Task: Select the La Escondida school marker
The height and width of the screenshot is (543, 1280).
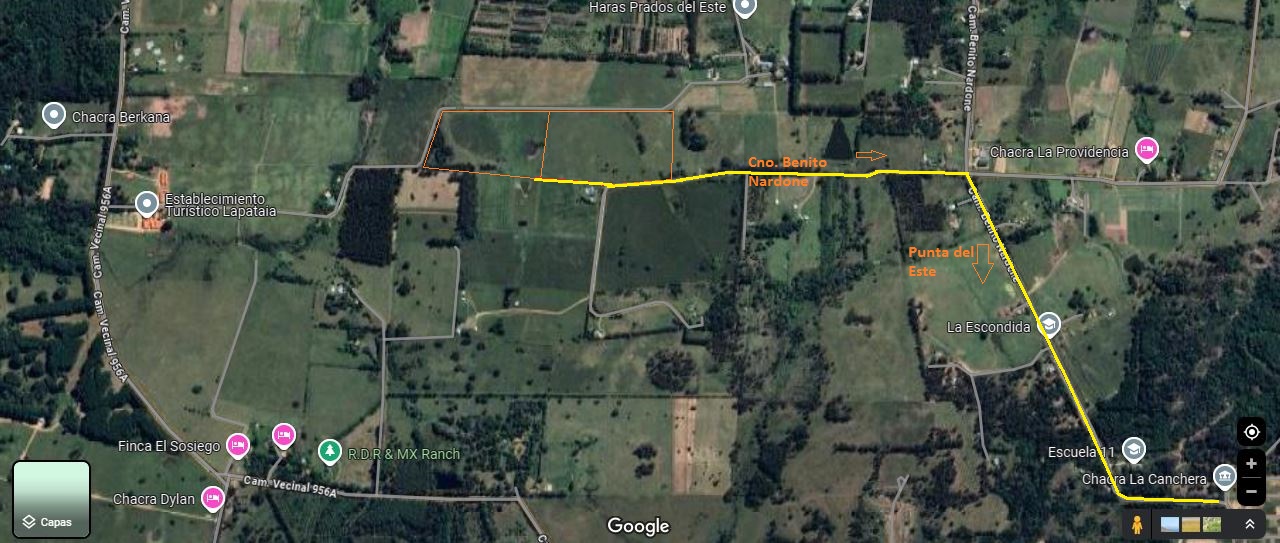Action: tap(1049, 324)
